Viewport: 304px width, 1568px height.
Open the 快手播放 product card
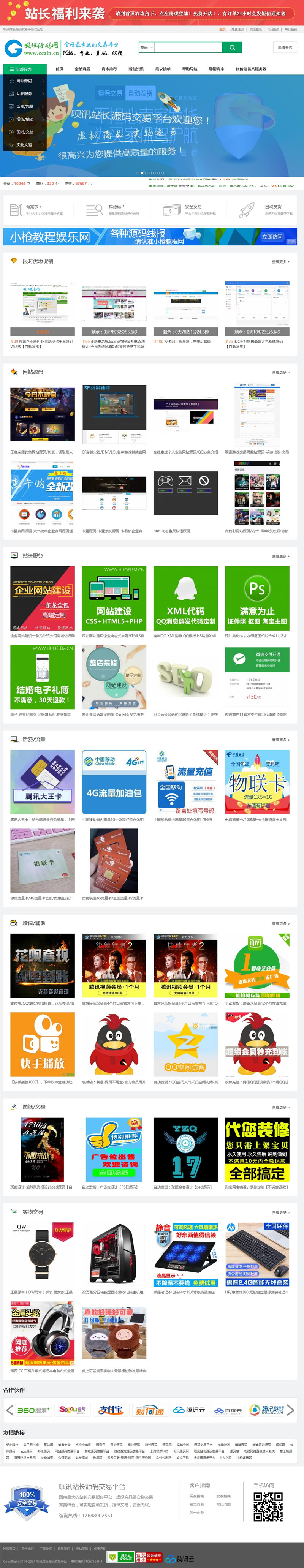point(43,1045)
